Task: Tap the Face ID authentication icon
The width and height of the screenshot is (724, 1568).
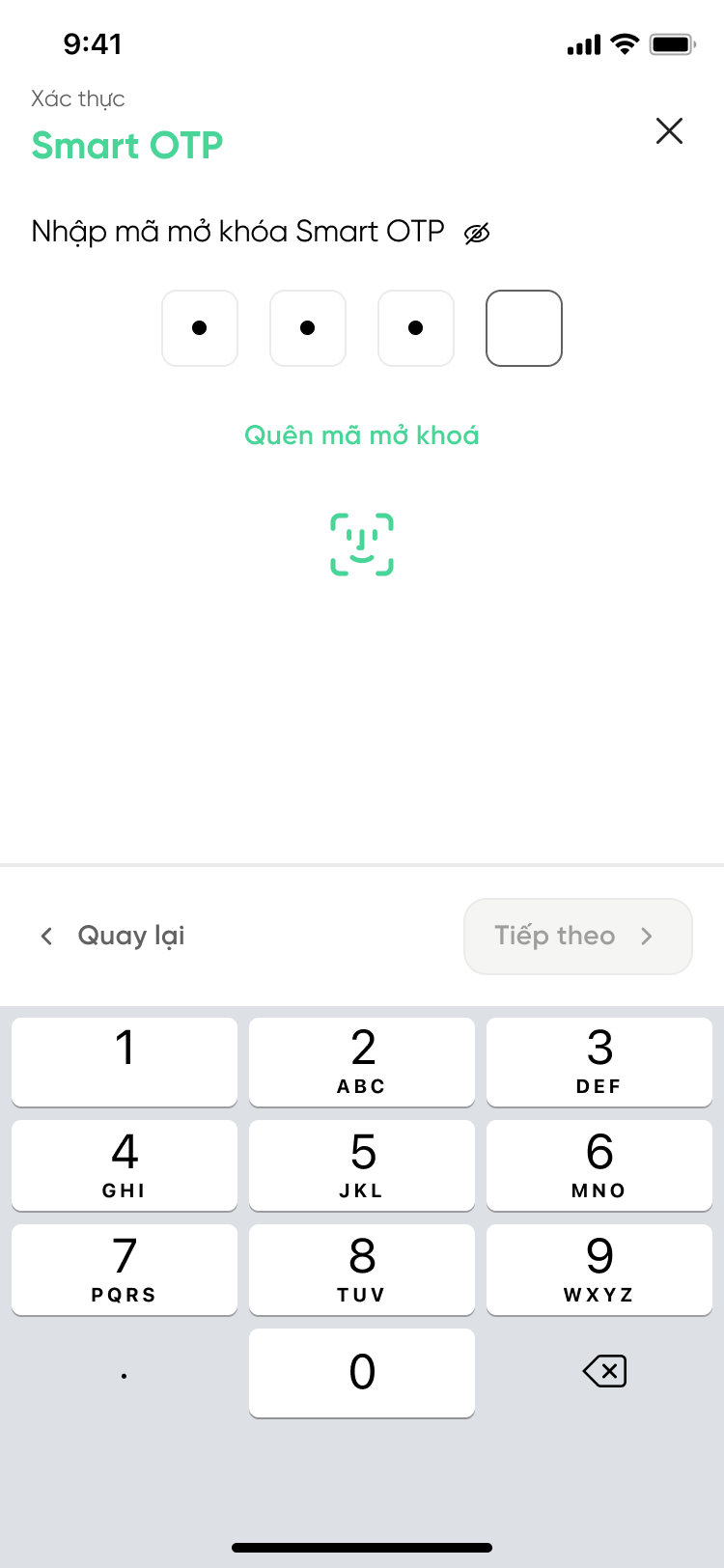Action: [362, 544]
